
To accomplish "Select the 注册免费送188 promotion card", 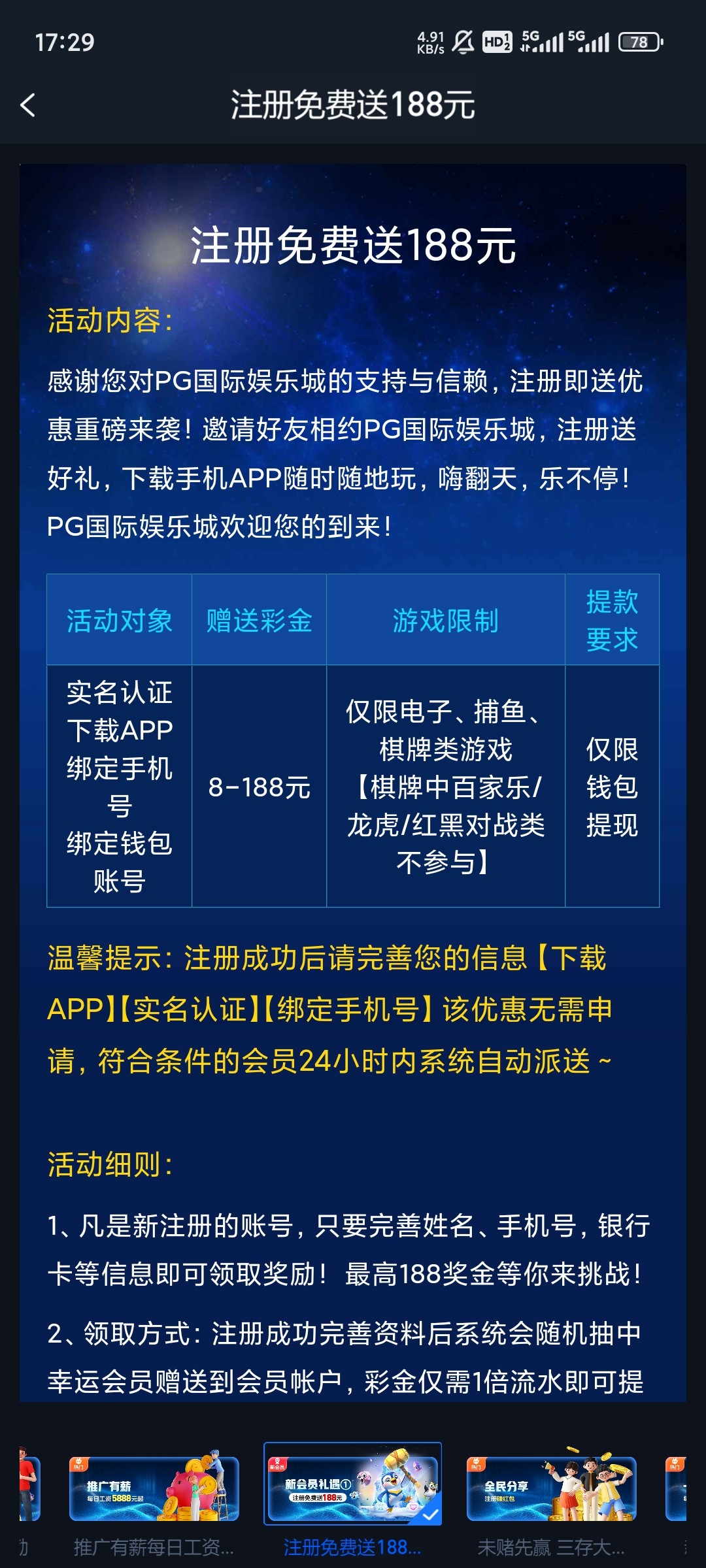I will coord(352,1484).
